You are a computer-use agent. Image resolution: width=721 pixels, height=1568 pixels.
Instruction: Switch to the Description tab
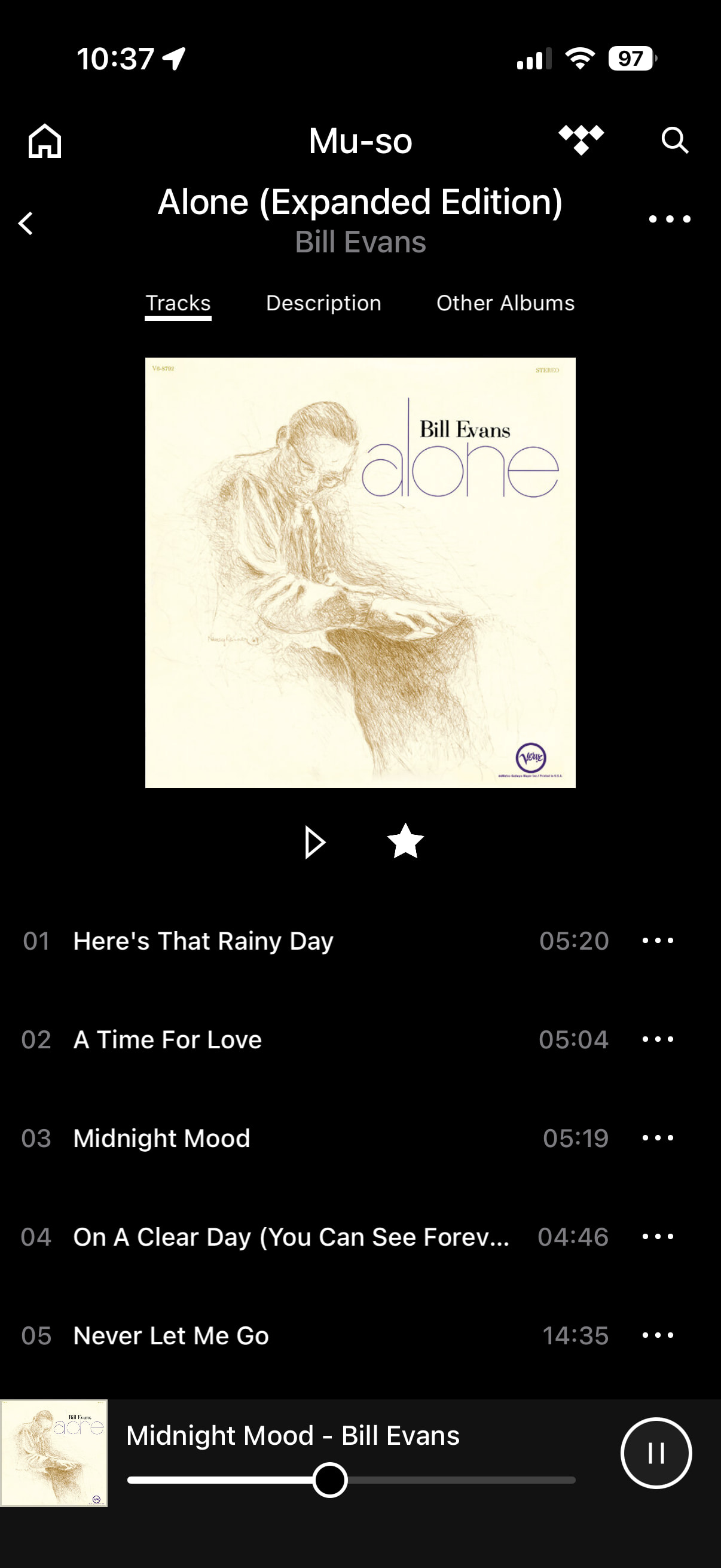[x=323, y=303]
